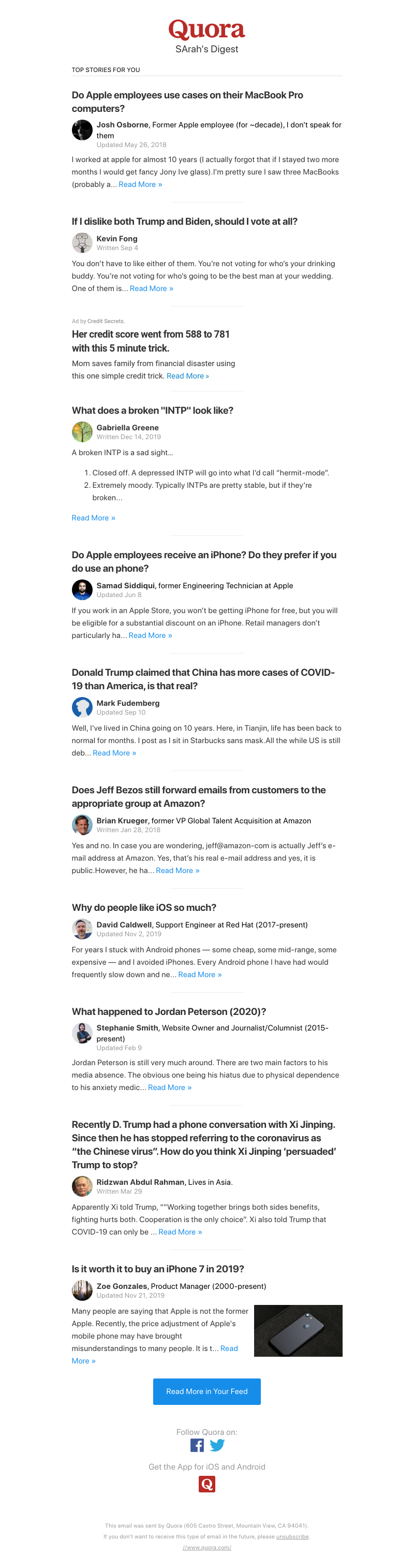Read more of Samad Siddiqui's answer
The width and height of the screenshot is (414, 1568).
coord(150,635)
